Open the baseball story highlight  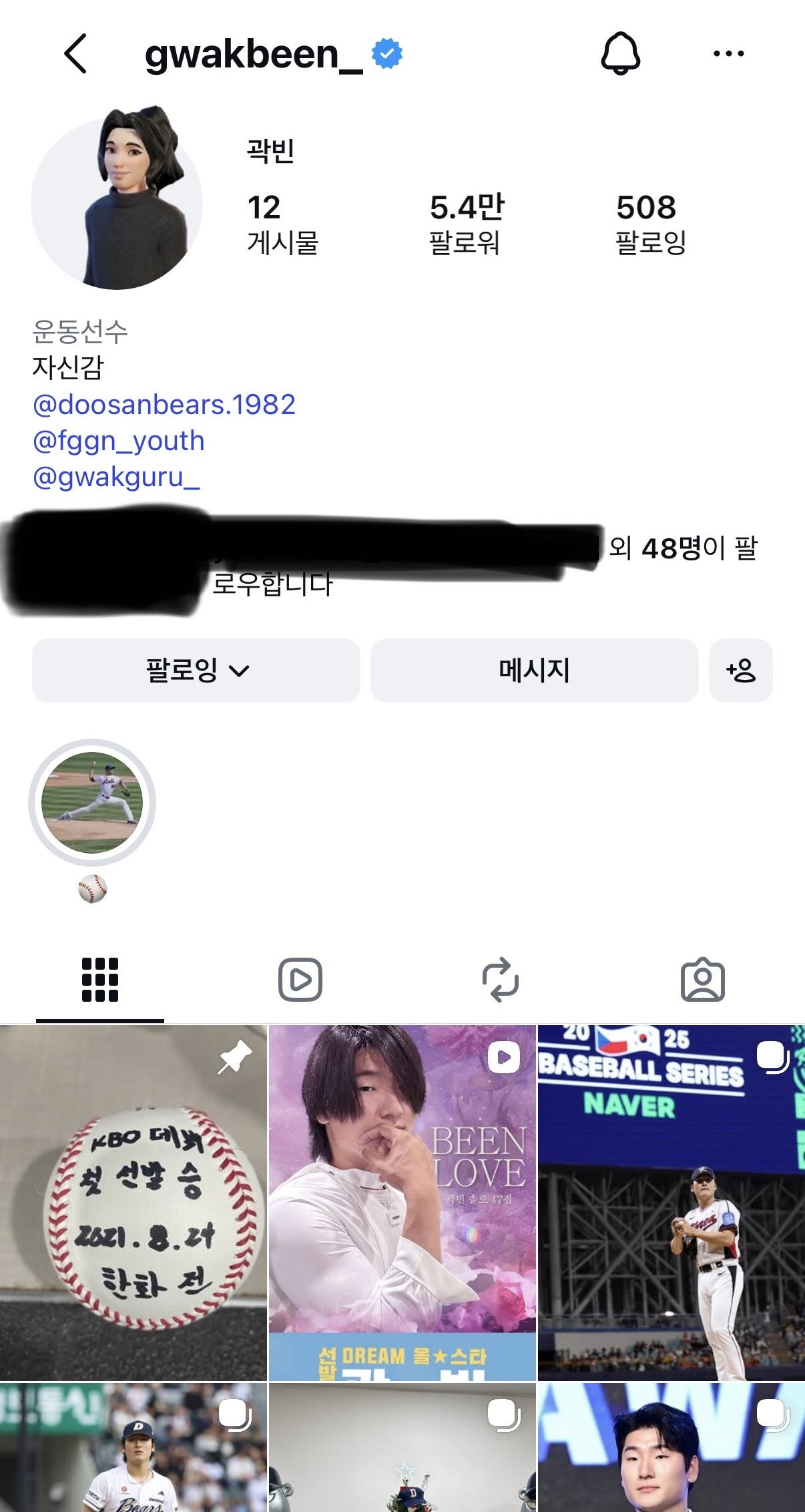pos(92,803)
